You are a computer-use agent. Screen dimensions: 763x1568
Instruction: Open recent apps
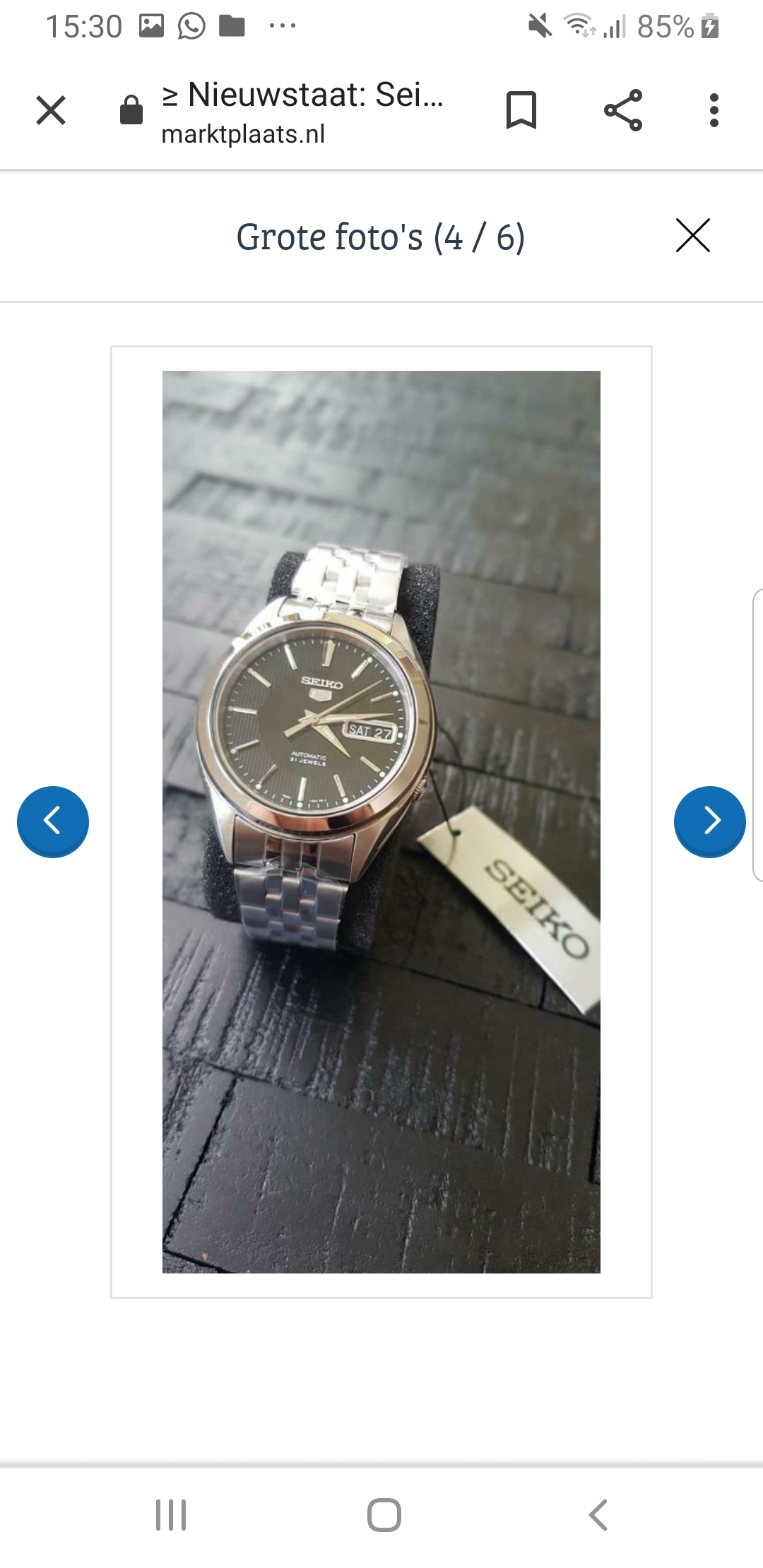171,1514
